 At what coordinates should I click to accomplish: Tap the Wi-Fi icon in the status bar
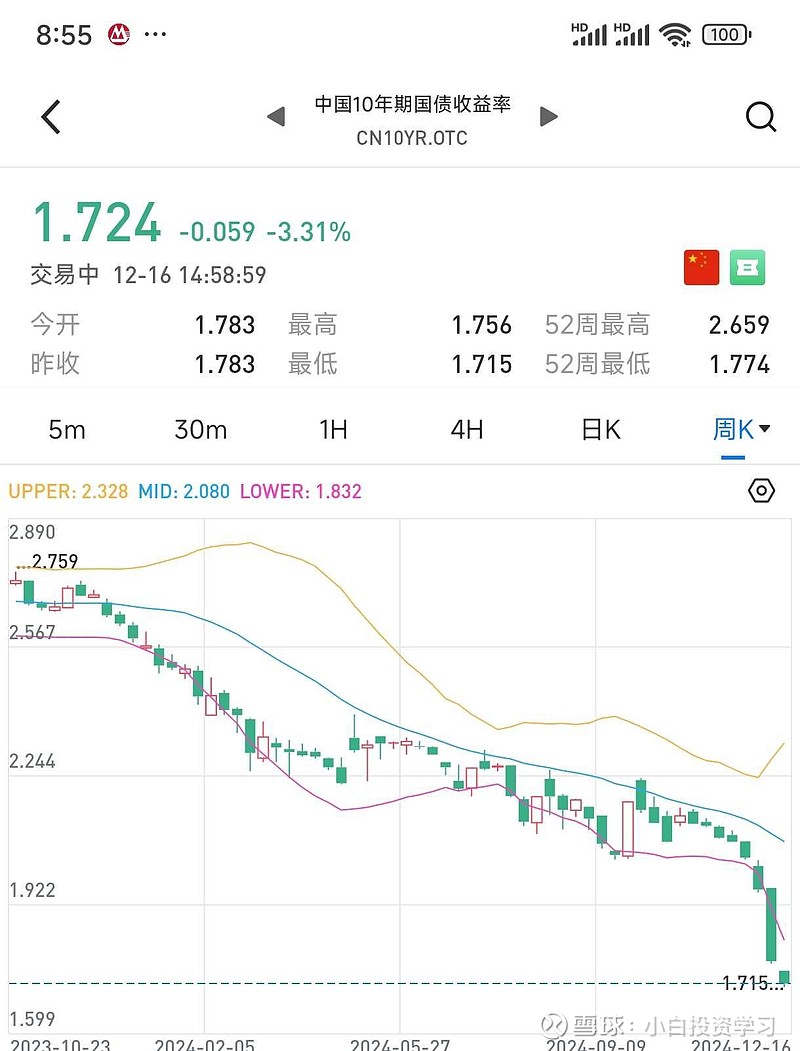tap(674, 34)
